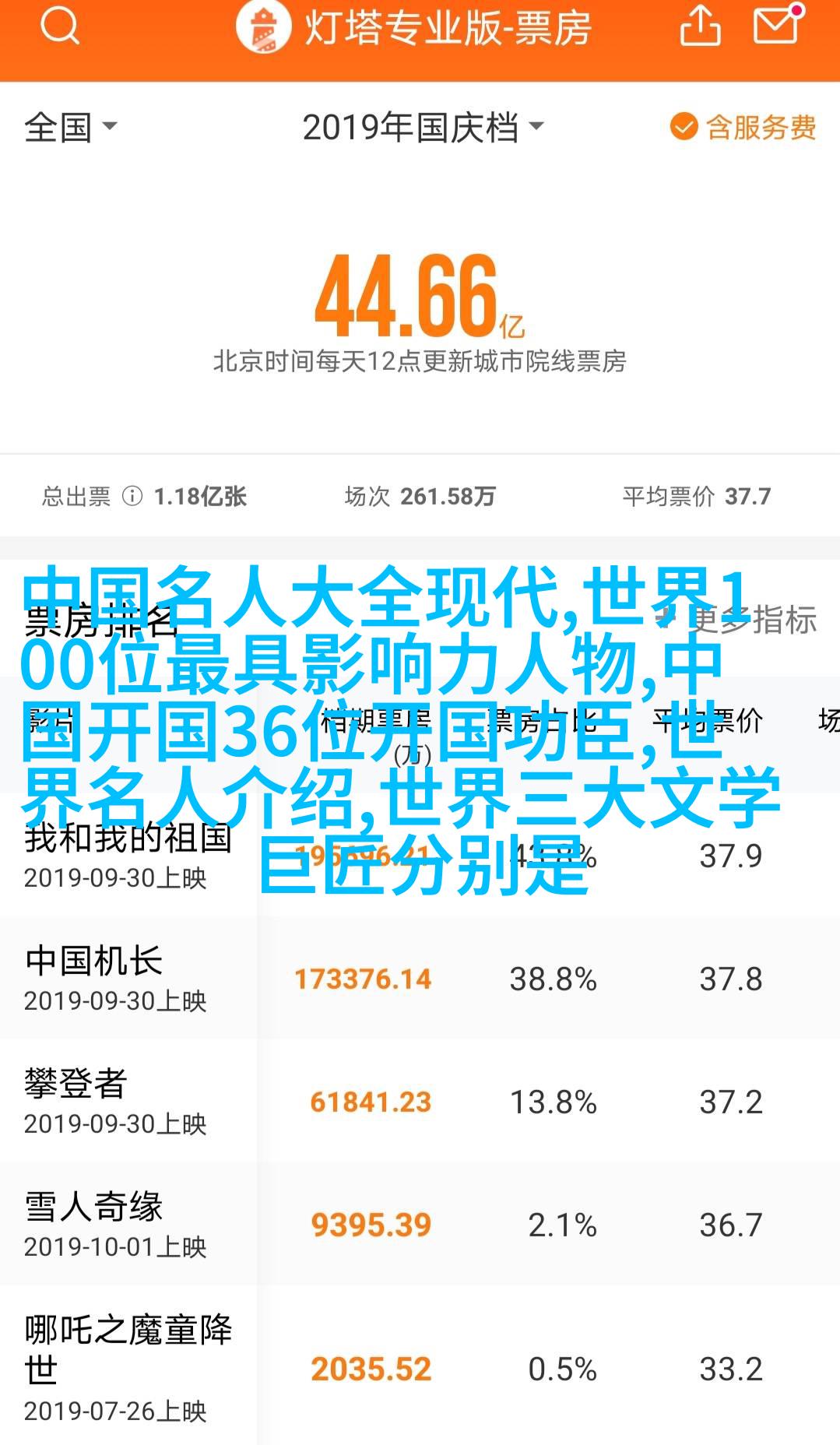
Task: Tap the info icon beside 总出票
Action: (132, 496)
